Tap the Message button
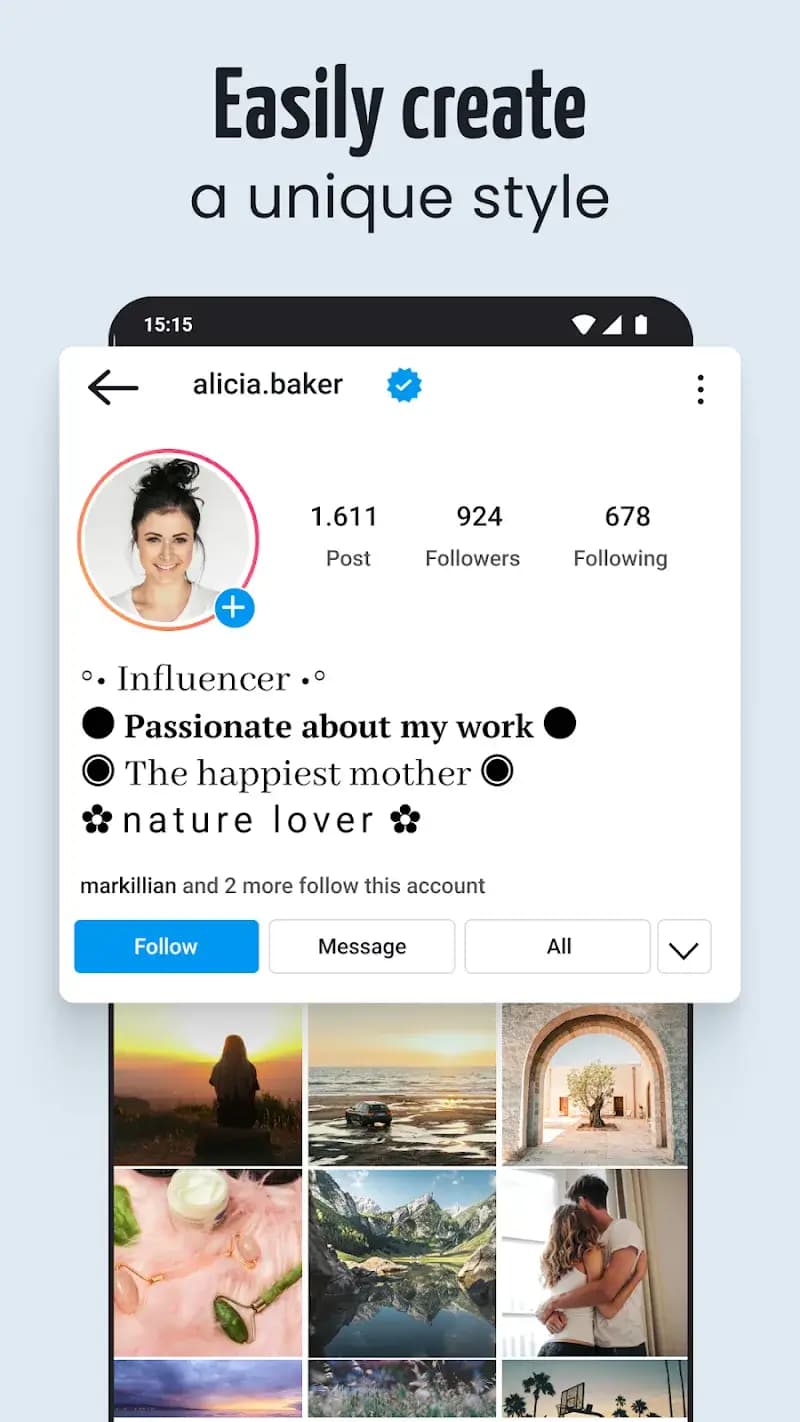 pos(362,946)
